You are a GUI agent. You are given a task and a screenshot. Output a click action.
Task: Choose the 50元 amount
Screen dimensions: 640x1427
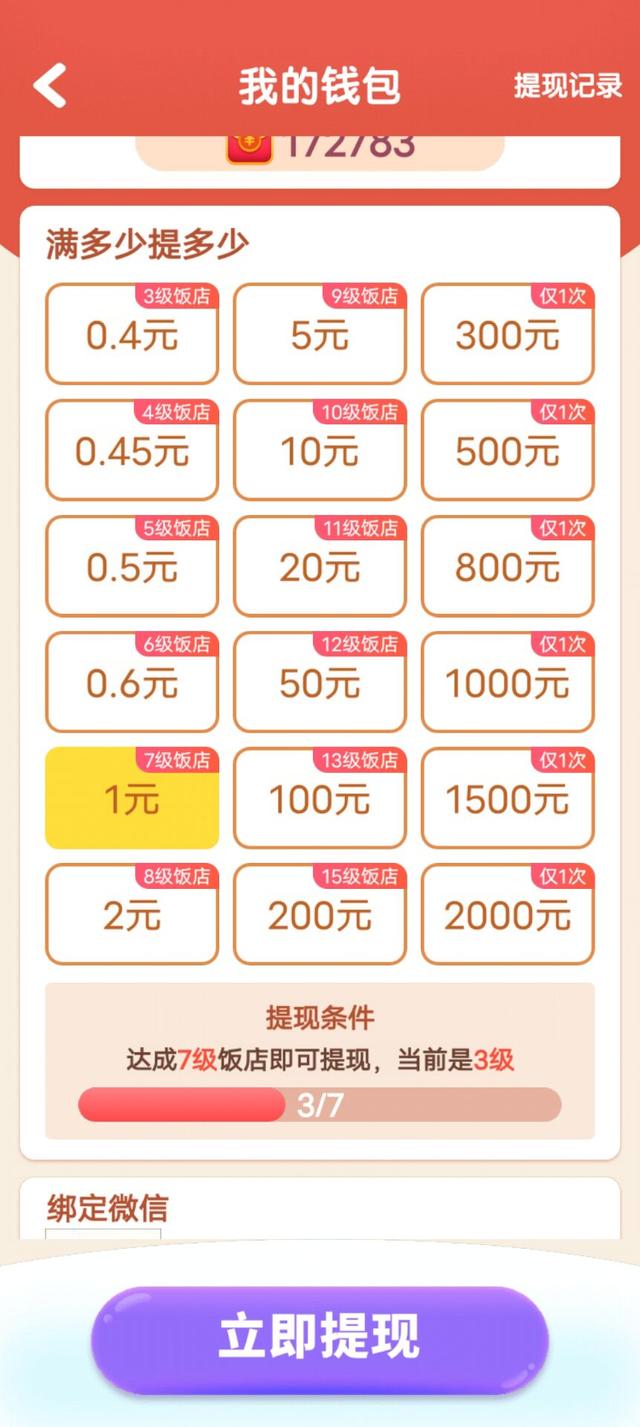click(x=320, y=683)
